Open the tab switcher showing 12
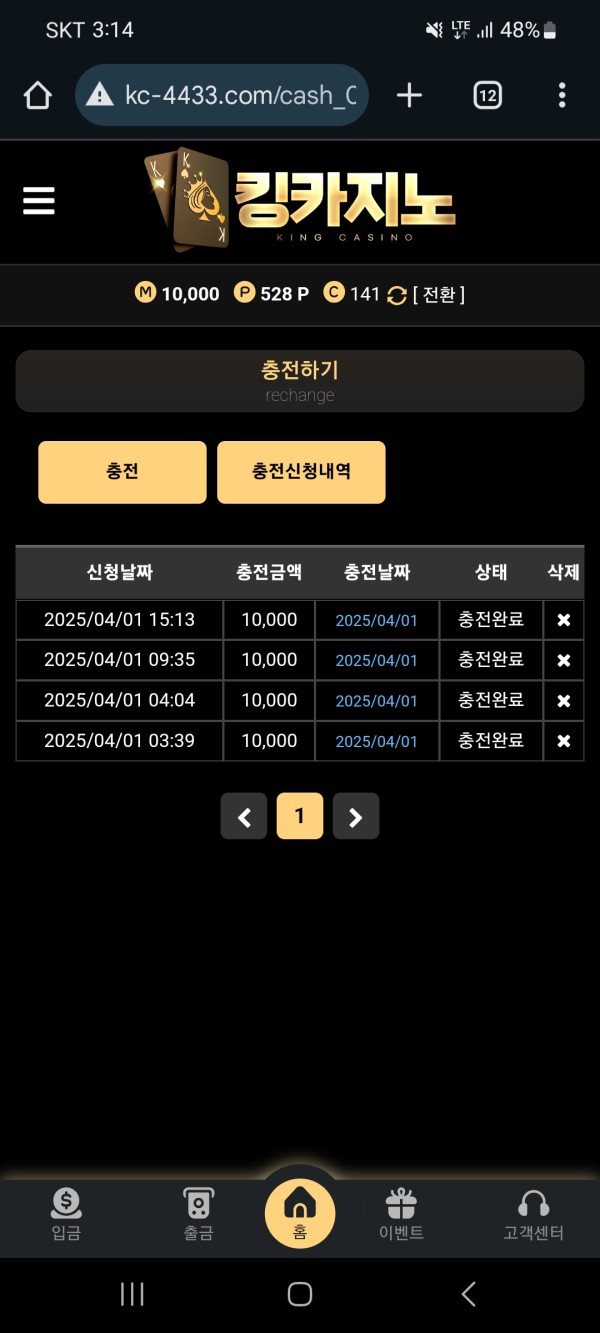This screenshot has width=600, height=1333. tap(487, 96)
